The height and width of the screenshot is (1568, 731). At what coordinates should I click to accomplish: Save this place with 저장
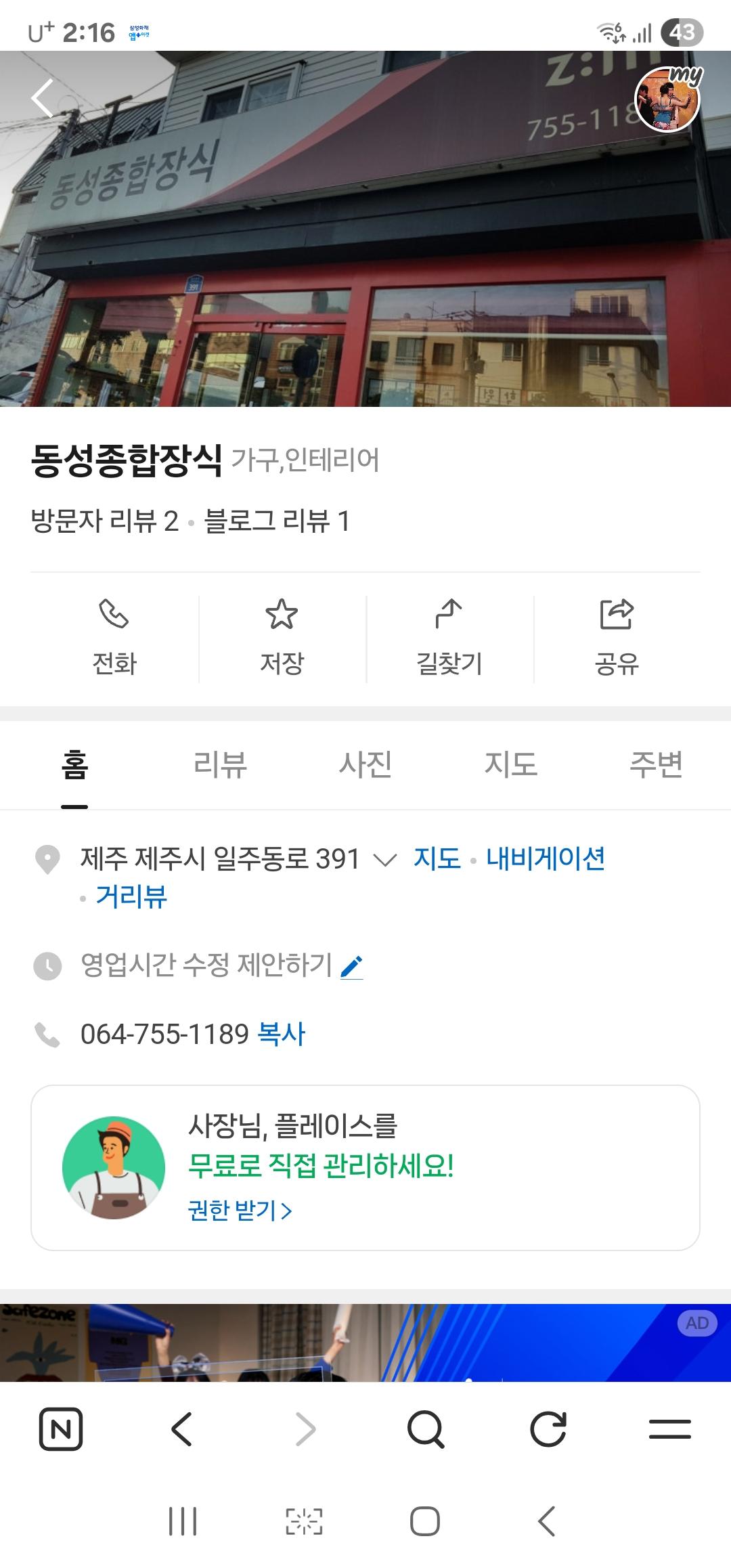tap(282, 638)
